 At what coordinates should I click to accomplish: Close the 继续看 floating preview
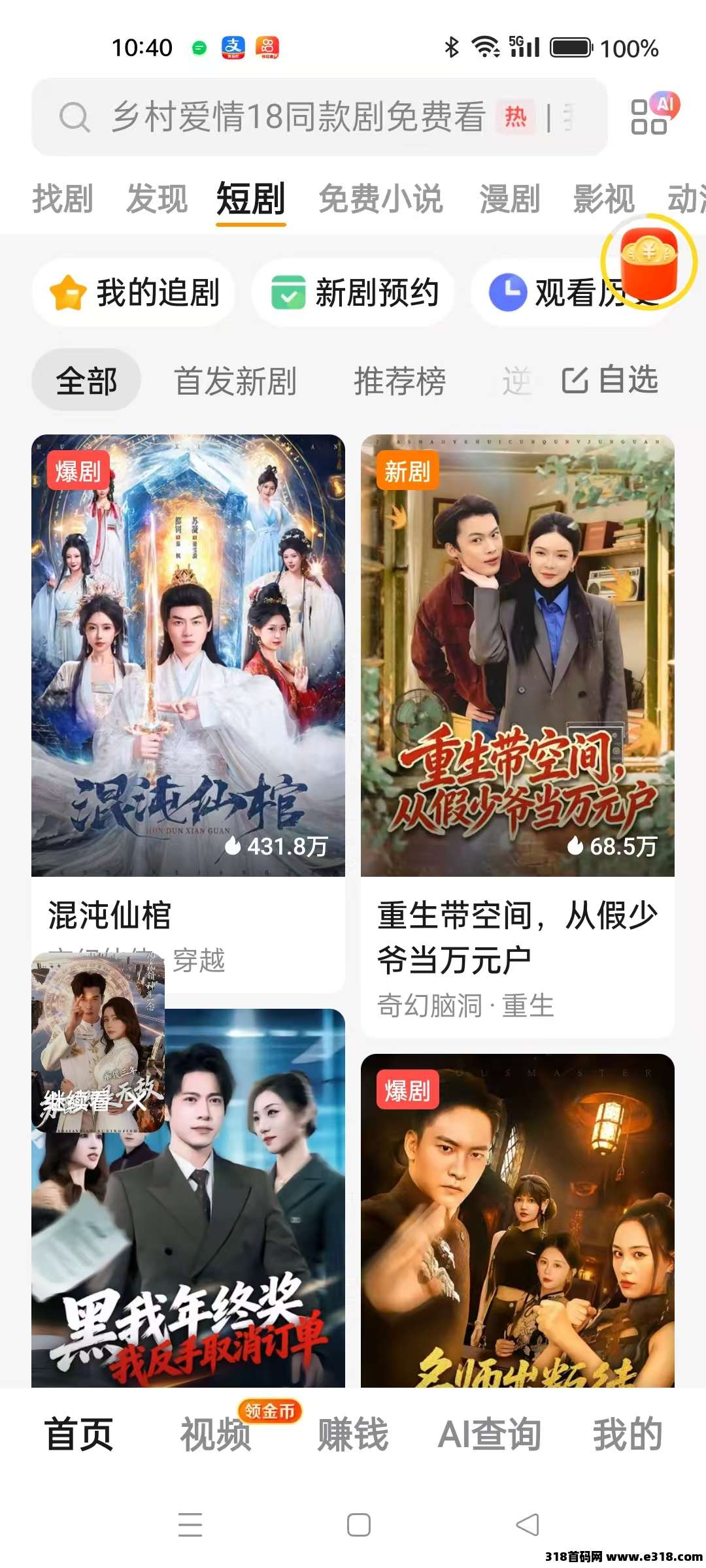(x=138, y=1102)
